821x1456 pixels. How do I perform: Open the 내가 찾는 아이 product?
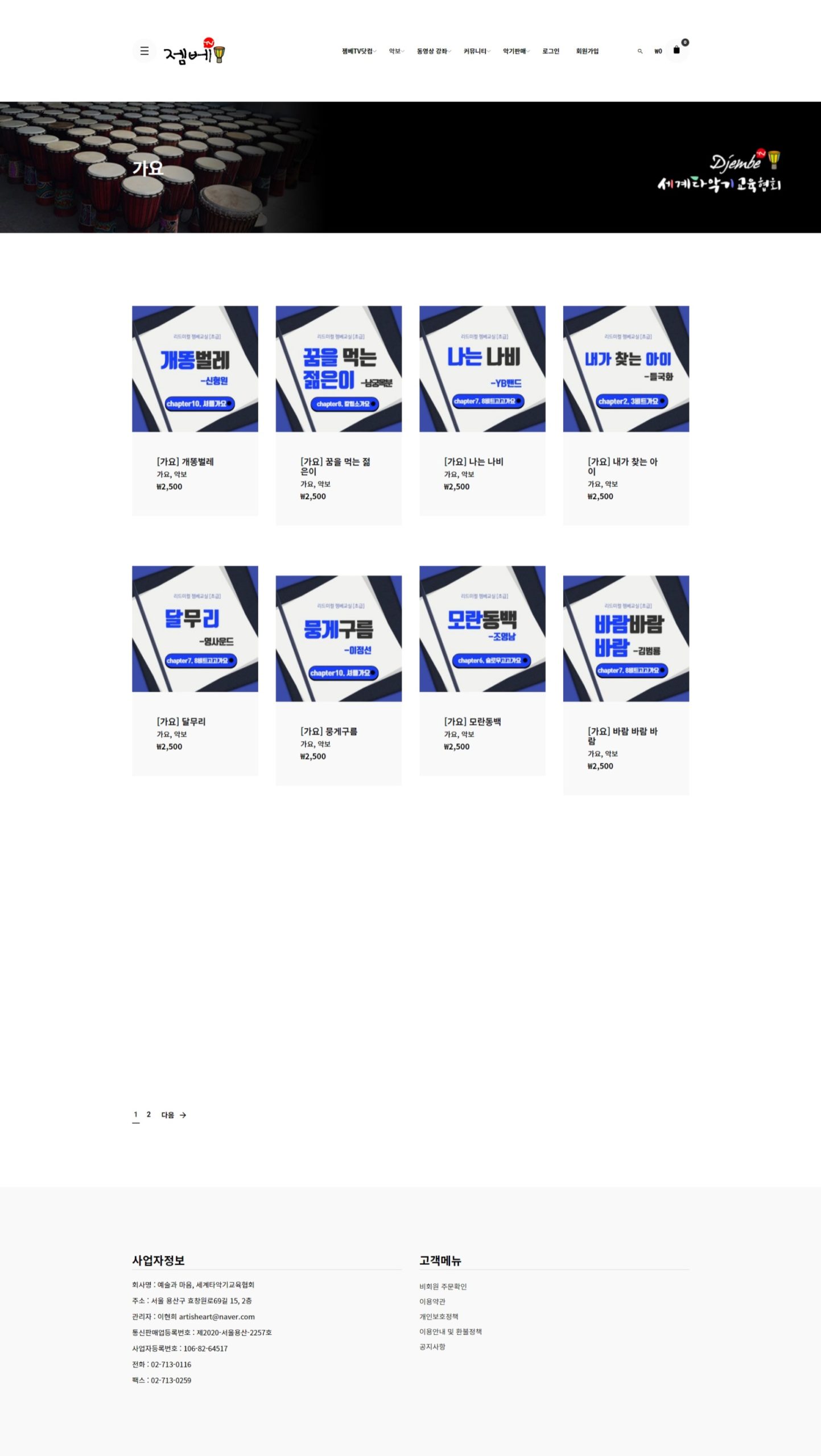(x=626, y=369)
